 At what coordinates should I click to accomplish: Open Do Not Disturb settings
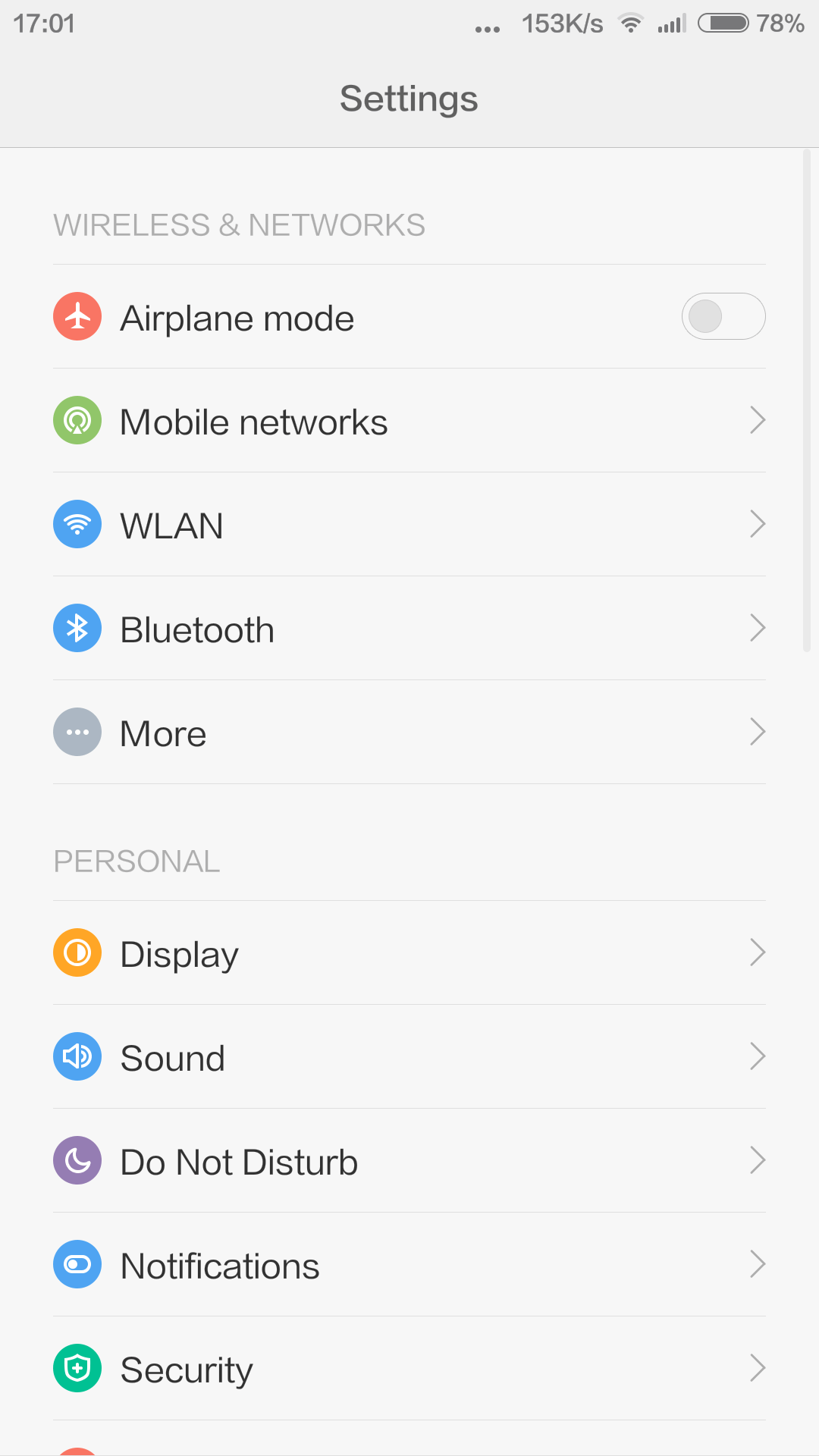click(409, 1161)
